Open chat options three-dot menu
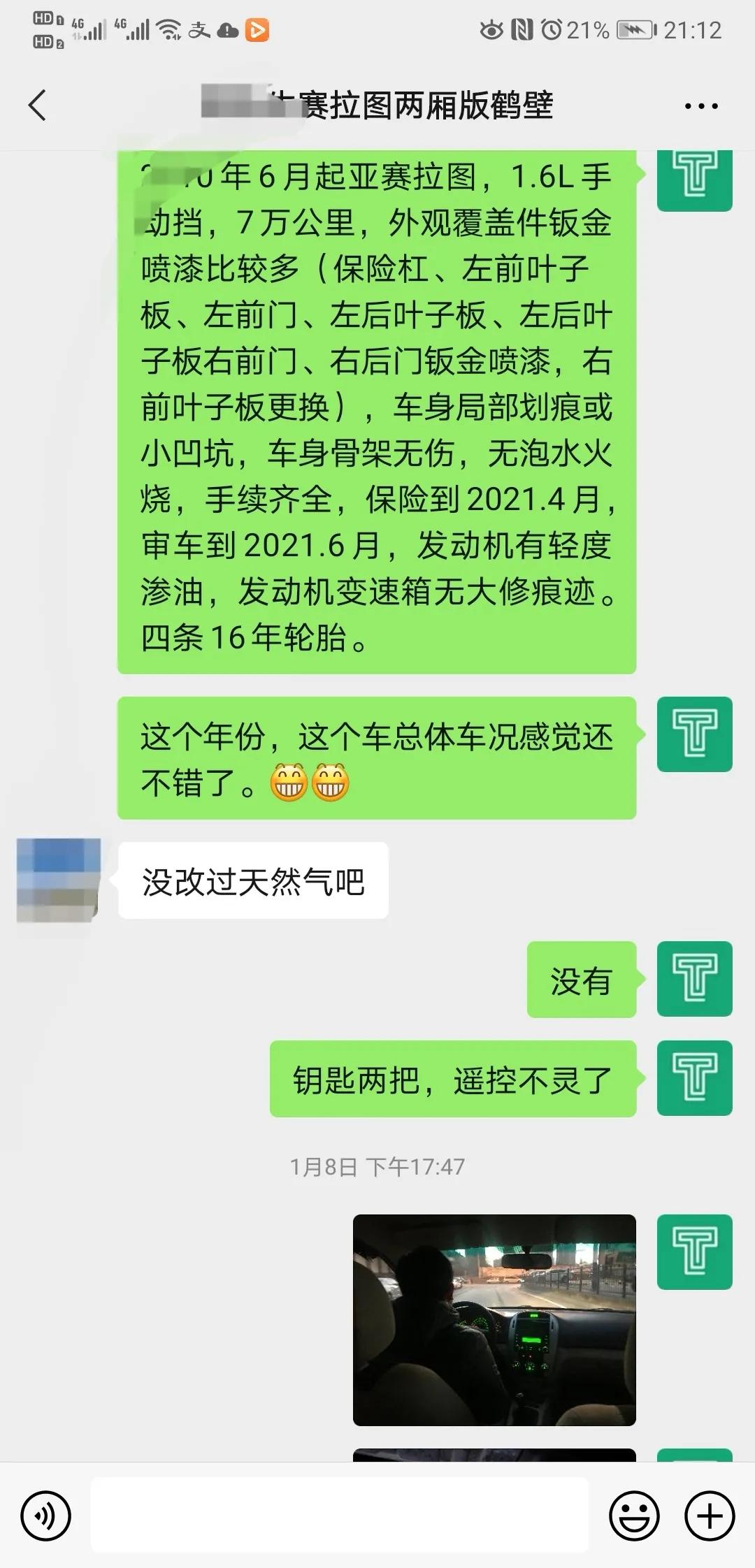This screenshot has width=755, height=1568. click(700, 106)
